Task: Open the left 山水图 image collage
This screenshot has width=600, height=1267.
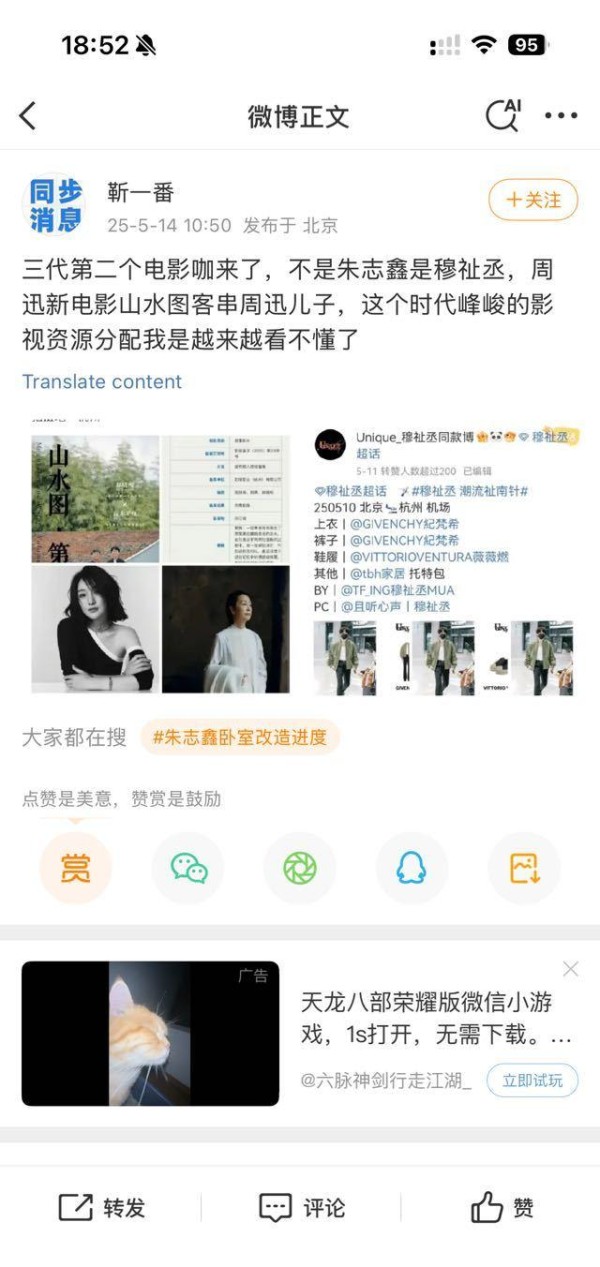Action: click(x=160, y=553)
